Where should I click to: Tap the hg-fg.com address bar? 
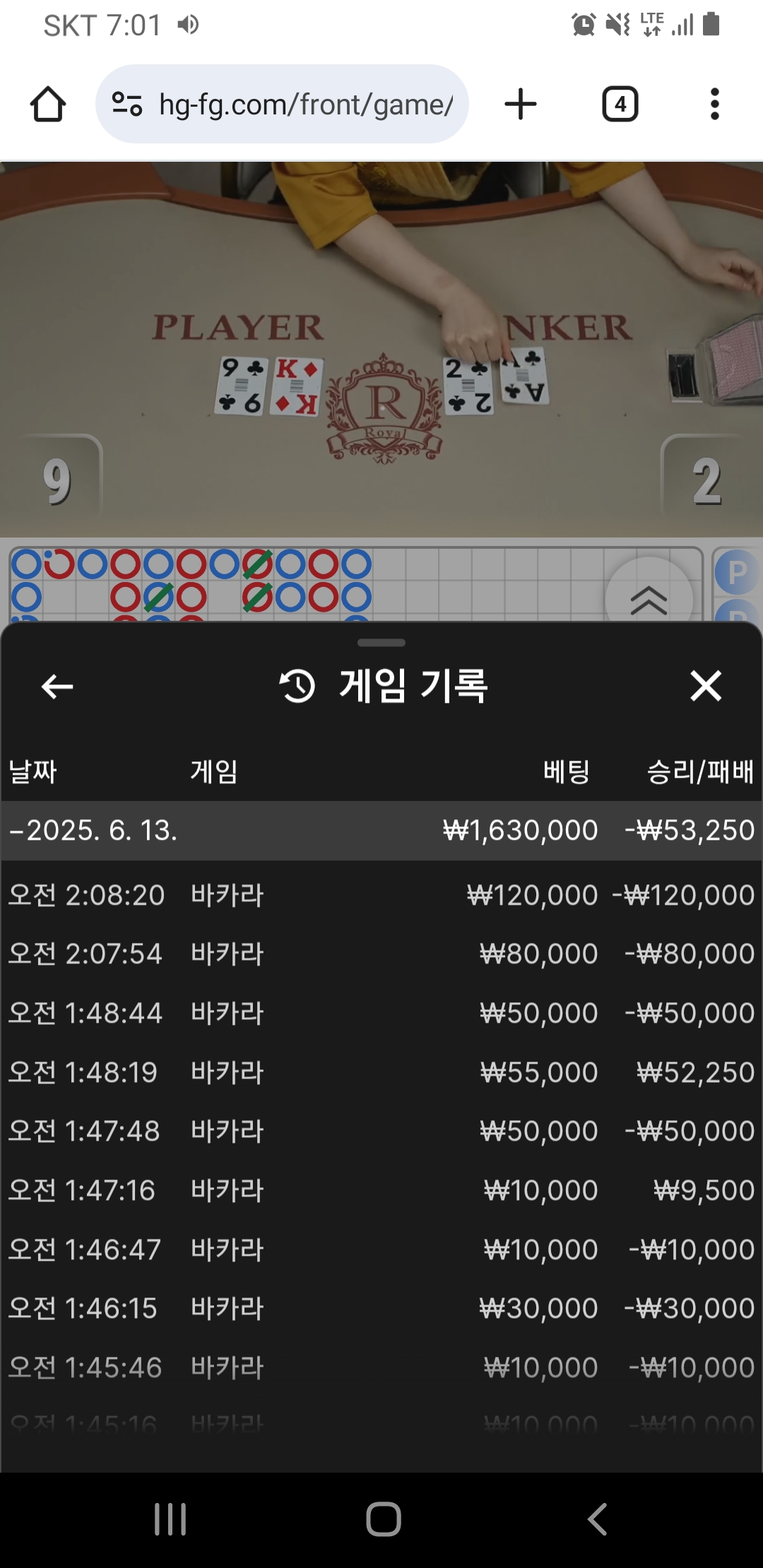pyautogui.click(x=282, y=105)
